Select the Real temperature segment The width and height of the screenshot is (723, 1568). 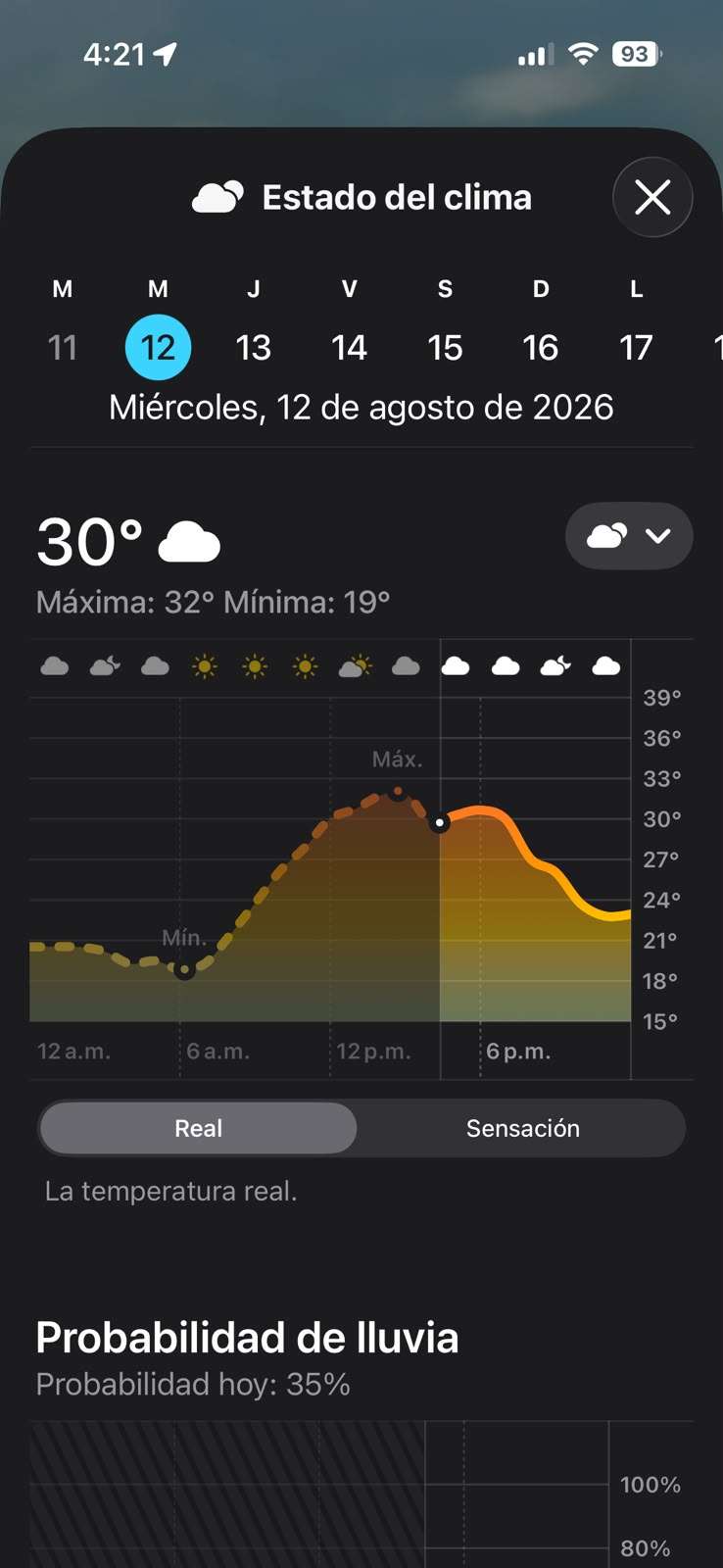tap(198, 1128)
